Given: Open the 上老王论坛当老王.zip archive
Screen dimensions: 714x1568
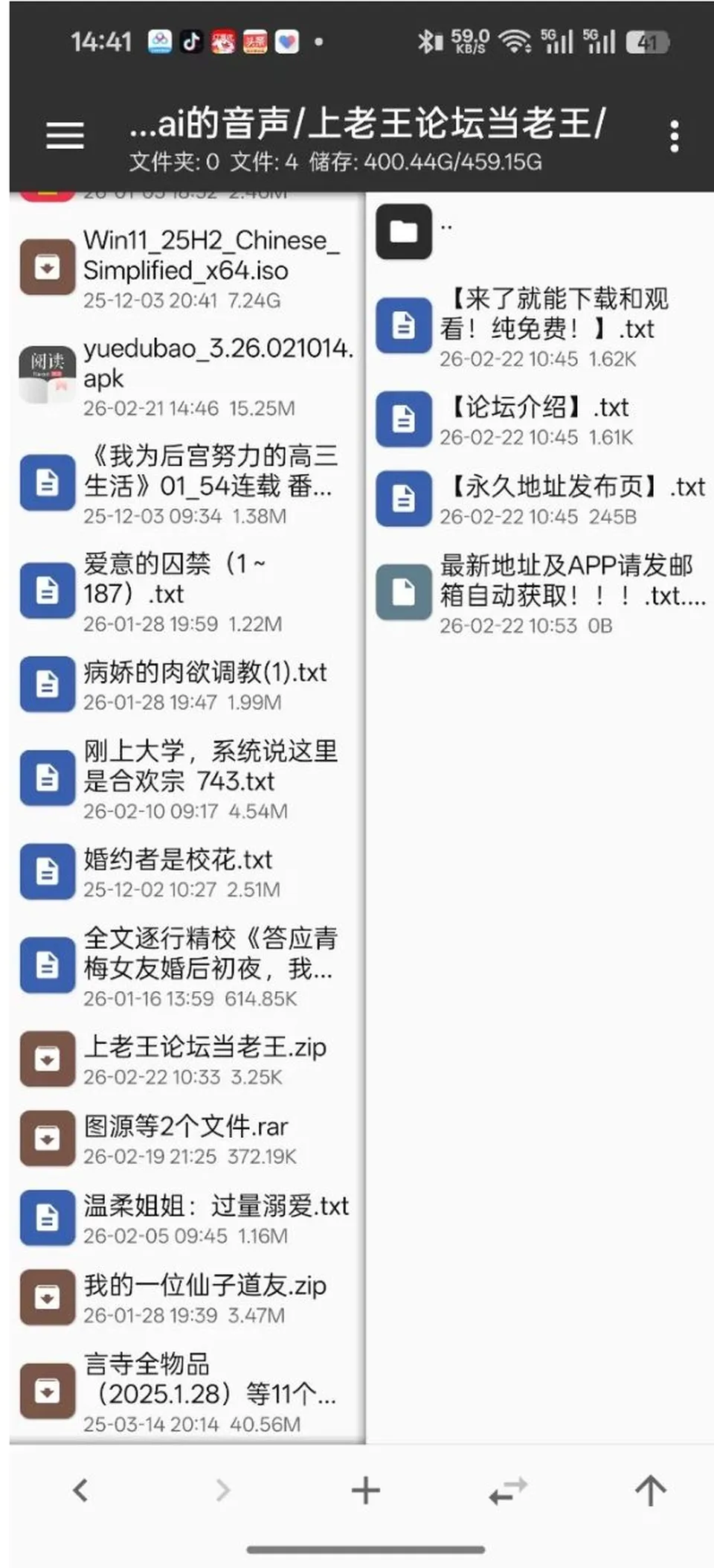Looking at the screenshot, I should [187, 1060].
